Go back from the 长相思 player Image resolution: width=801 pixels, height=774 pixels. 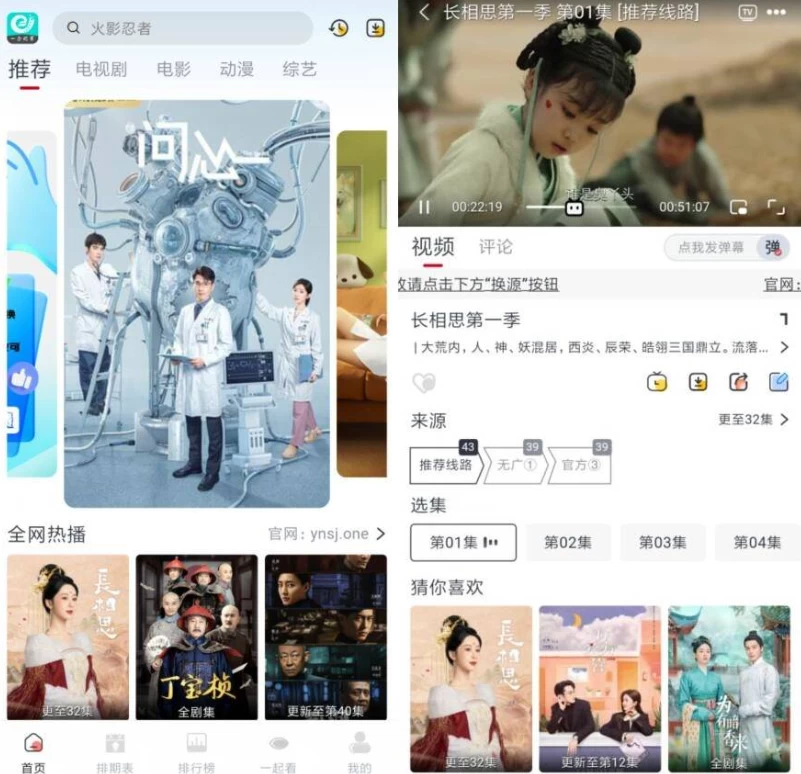(x=424, y=12)
